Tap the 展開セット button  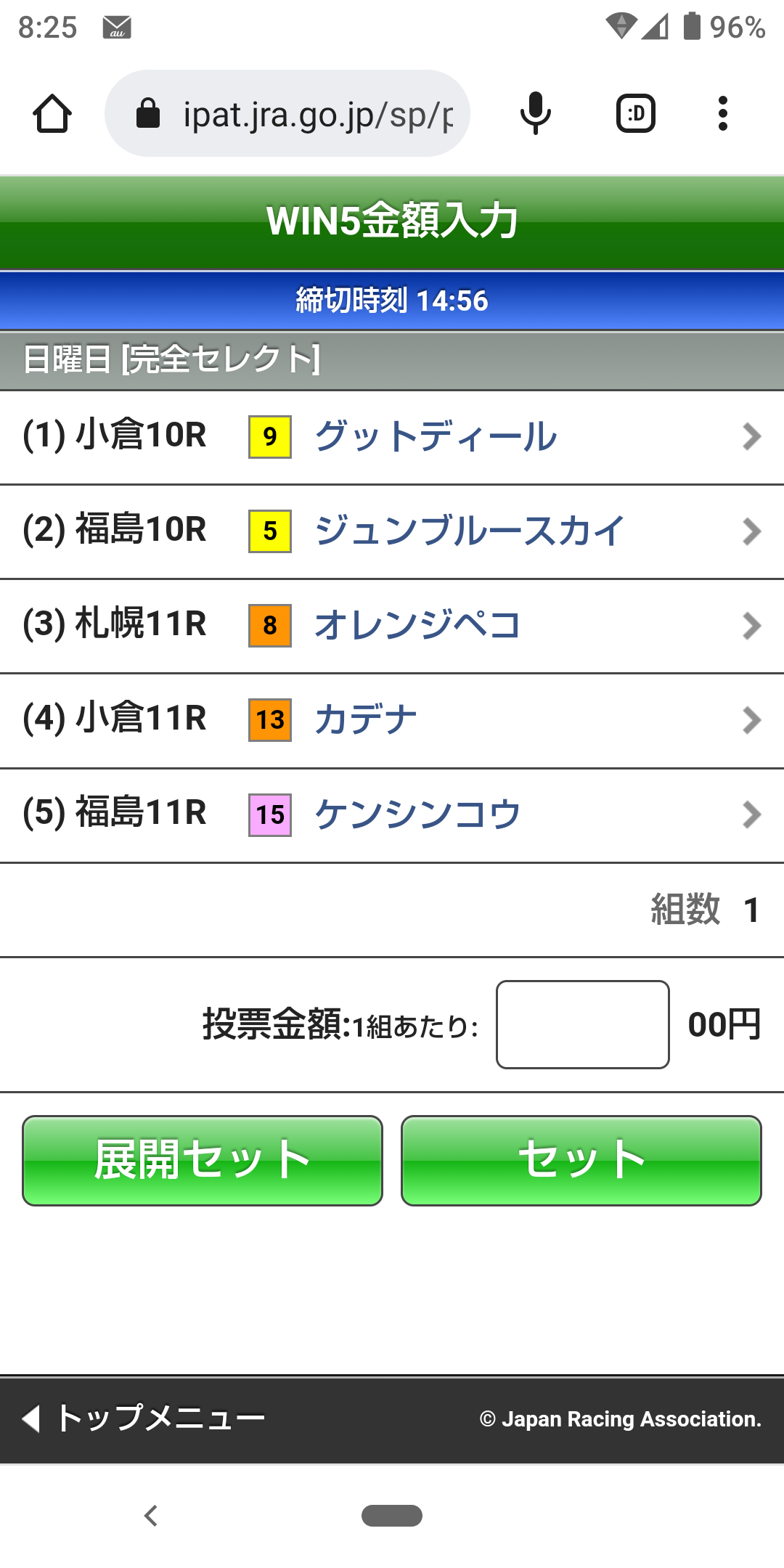point(203,1161)
